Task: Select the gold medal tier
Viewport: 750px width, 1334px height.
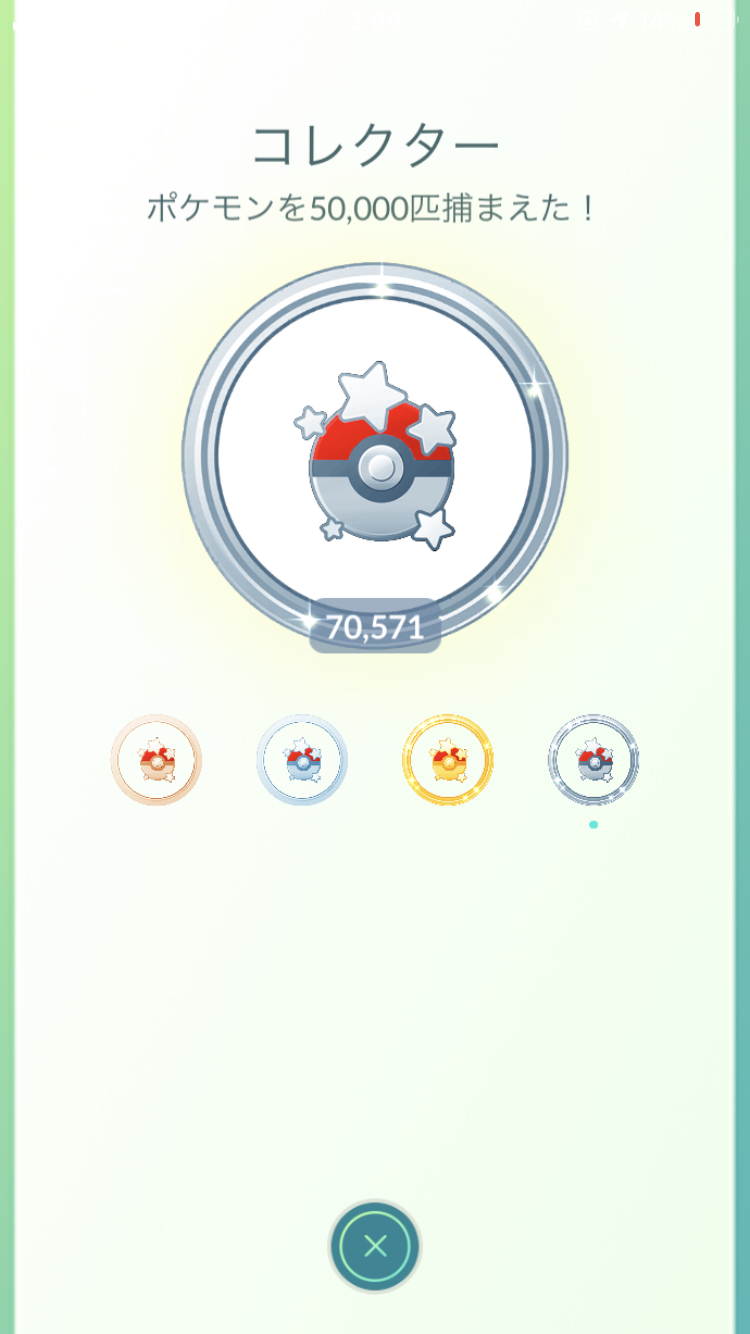Action: [448, 760]
